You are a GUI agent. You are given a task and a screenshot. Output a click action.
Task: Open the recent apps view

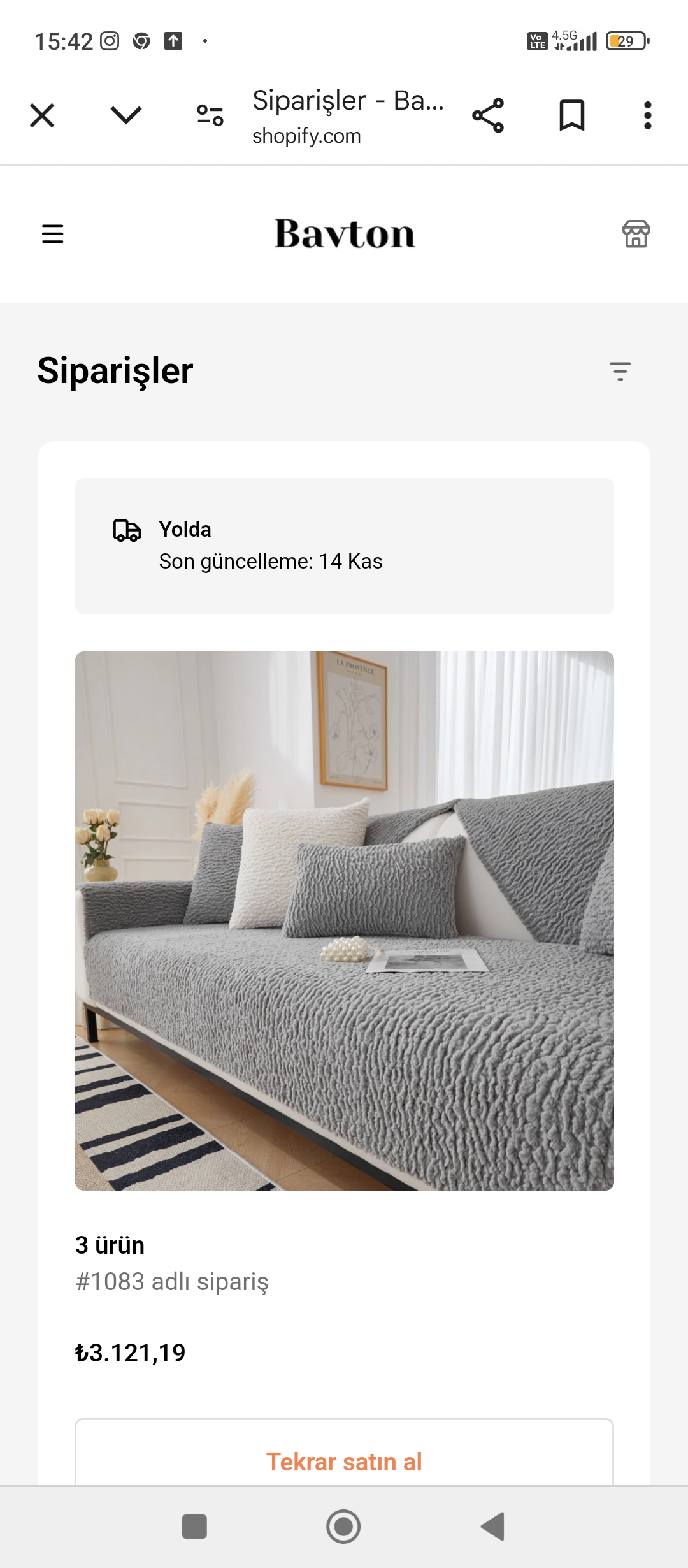click(x=194, y=1527)
